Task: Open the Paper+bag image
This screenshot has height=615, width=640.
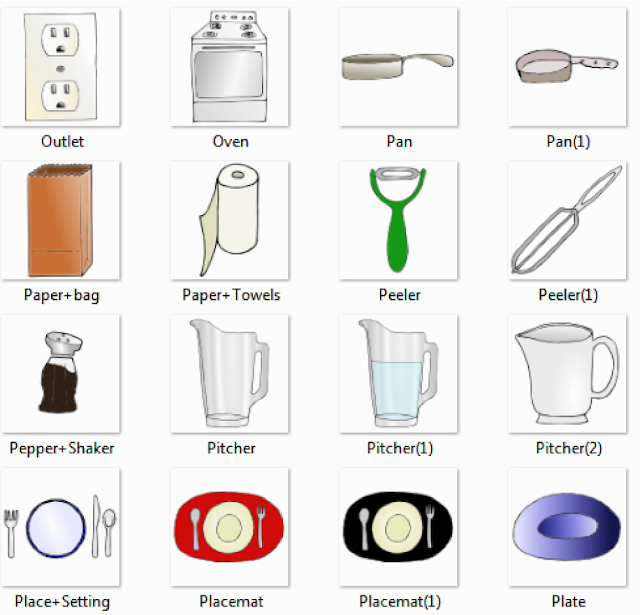Action: click(x=62, y=221)
